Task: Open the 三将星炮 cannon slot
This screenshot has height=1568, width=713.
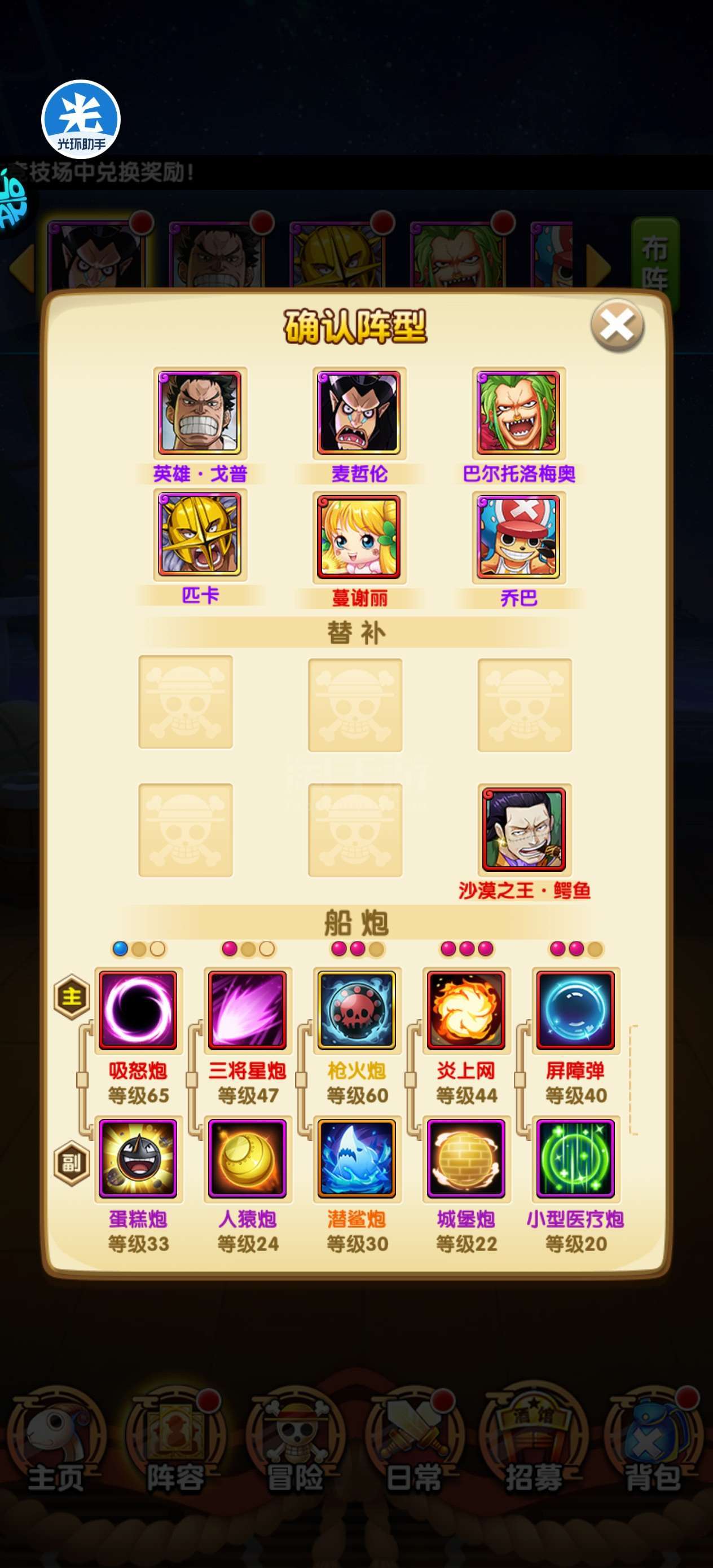Action: click(x=247, y=1010)
